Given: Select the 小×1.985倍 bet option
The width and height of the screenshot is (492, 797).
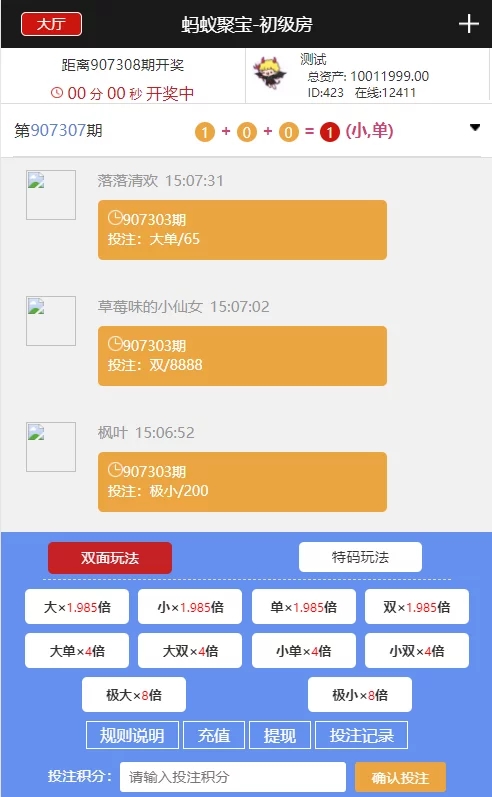Looking at the screenshot, I should [190, 606].
